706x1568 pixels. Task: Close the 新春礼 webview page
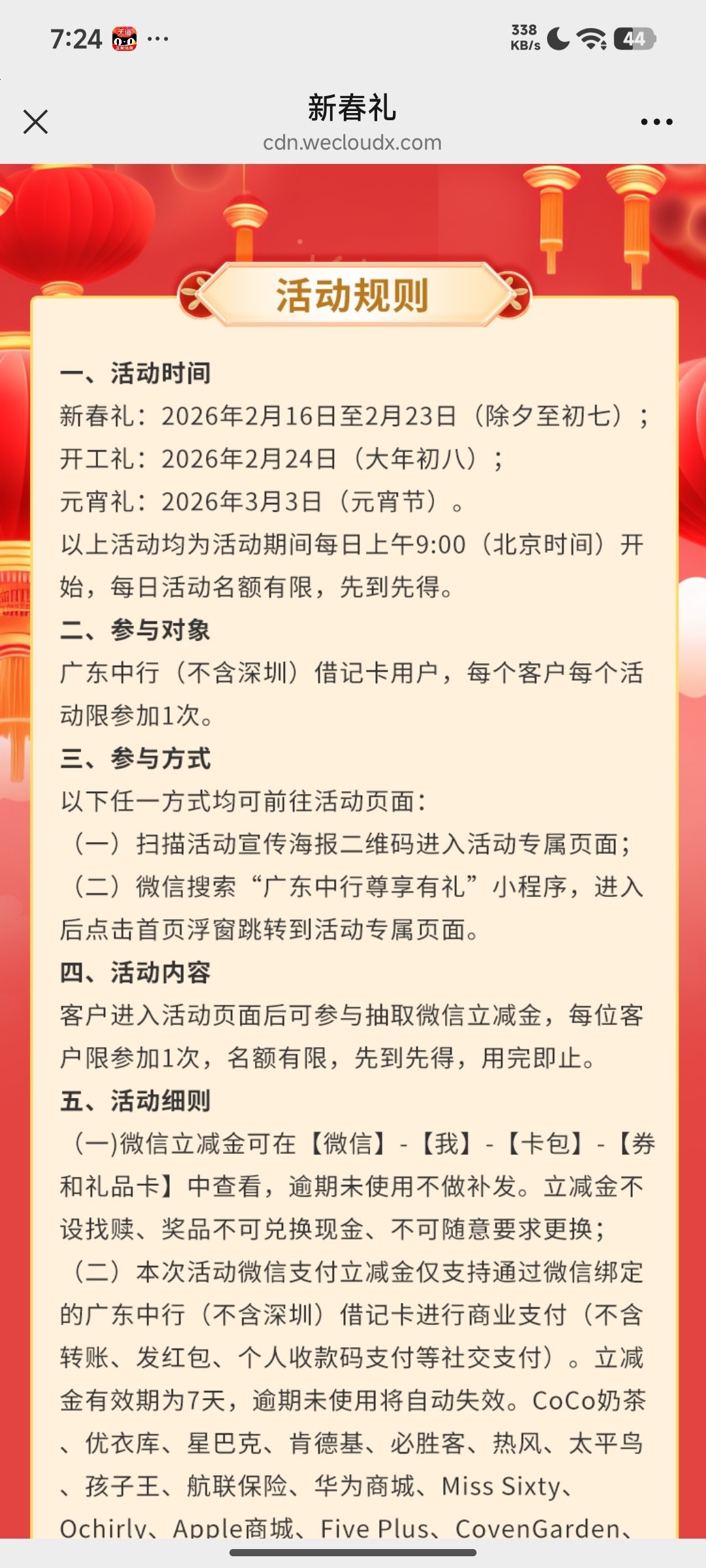tap(35, 122)
